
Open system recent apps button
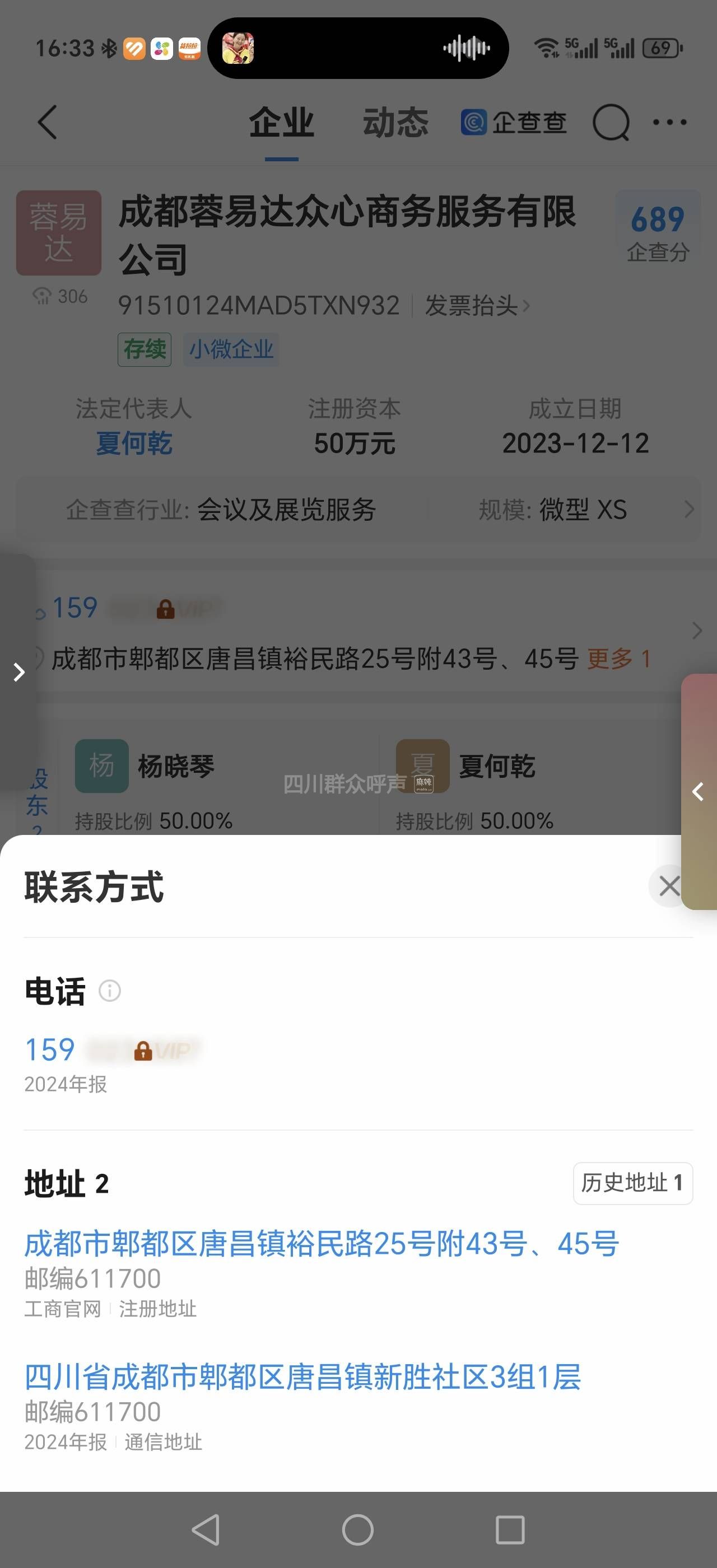[x=510, y=1530]
